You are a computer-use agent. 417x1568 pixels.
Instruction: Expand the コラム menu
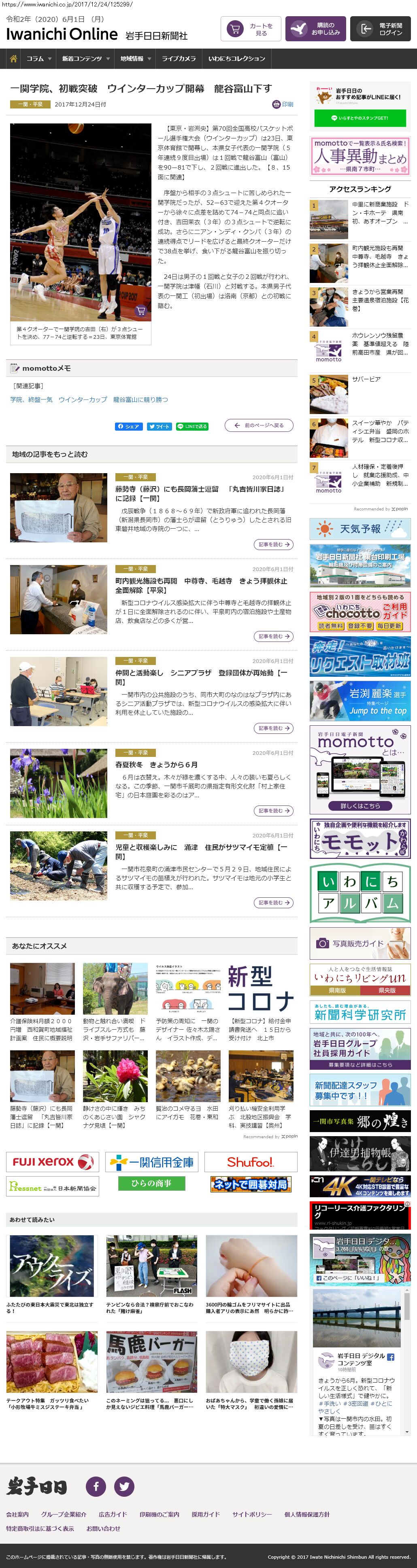pyautogui.click(x=38, y=59)
